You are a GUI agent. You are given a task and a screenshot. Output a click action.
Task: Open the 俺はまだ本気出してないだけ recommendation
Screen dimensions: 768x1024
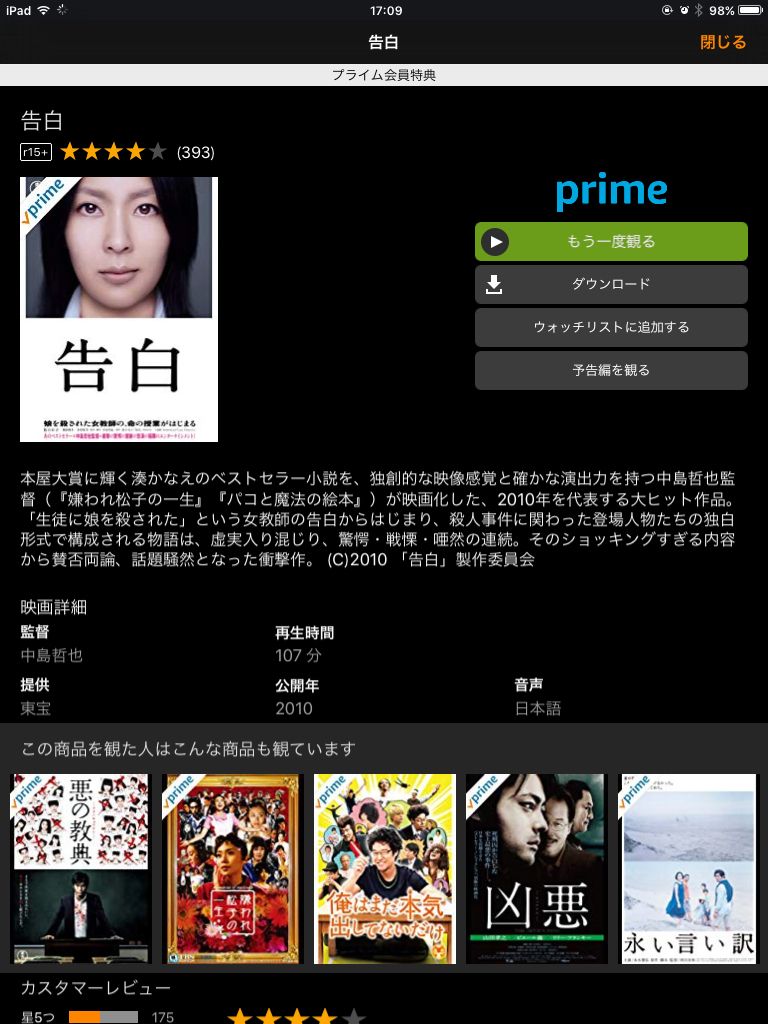pos(385,869)
